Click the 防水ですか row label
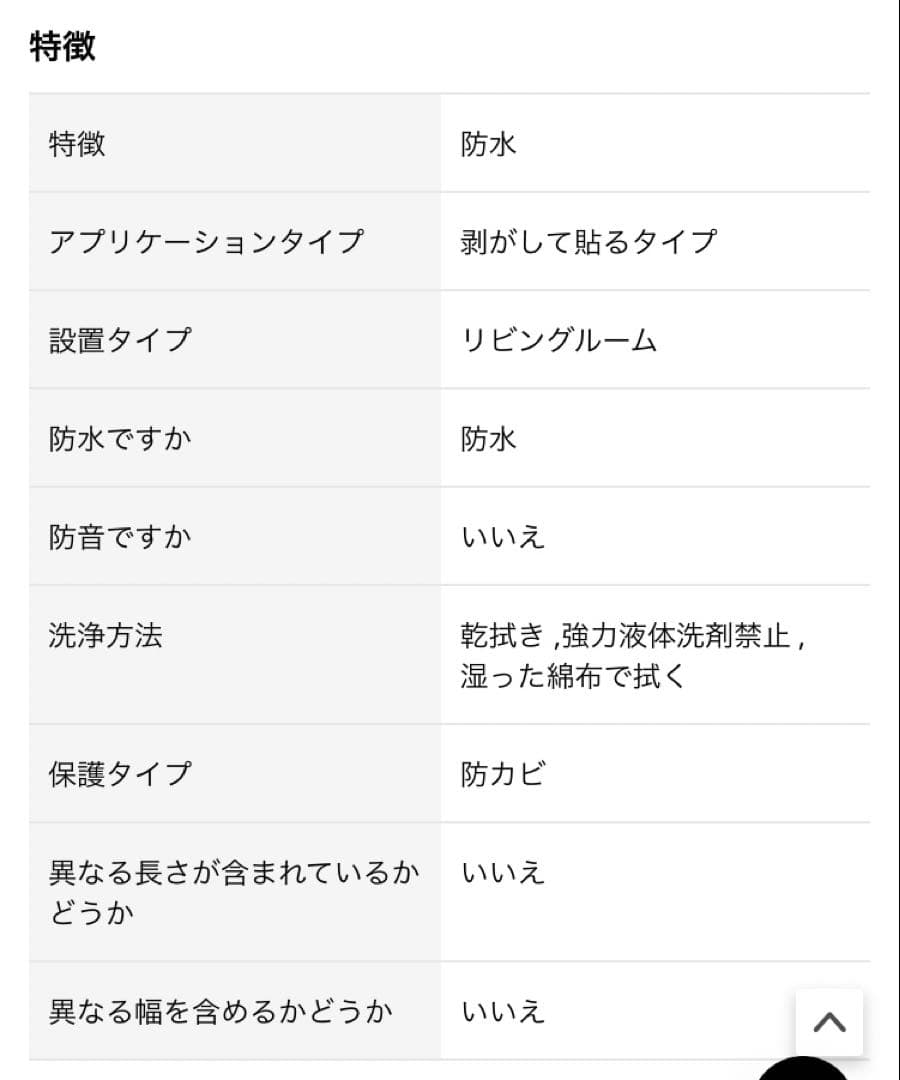This screenshot has height=1080, width=900. [x=117, y=438]
